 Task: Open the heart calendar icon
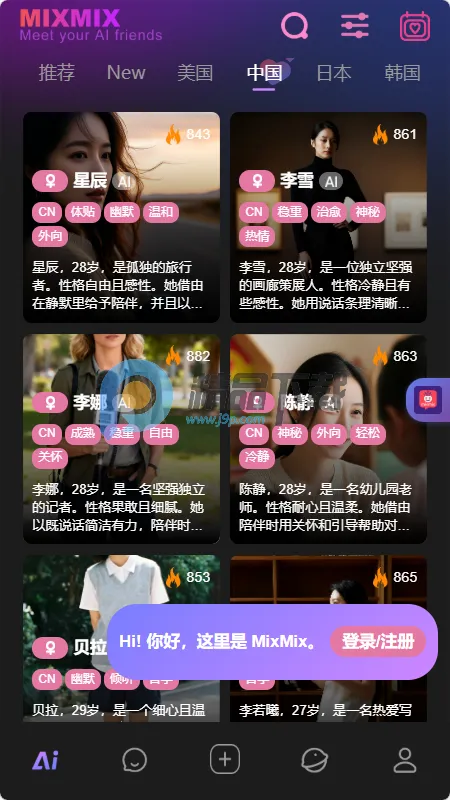415,26
